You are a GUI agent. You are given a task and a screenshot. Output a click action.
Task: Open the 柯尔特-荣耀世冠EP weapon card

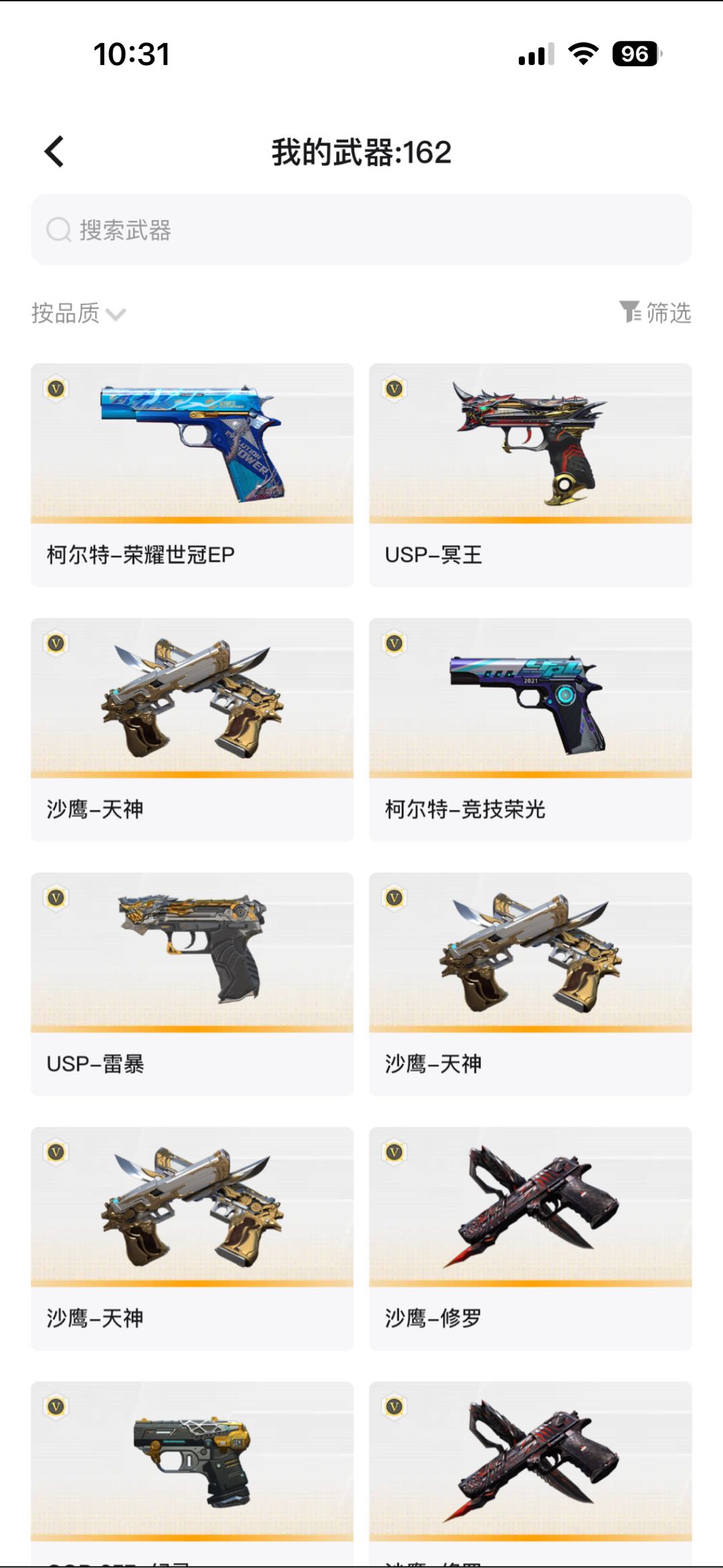point(192,475)
